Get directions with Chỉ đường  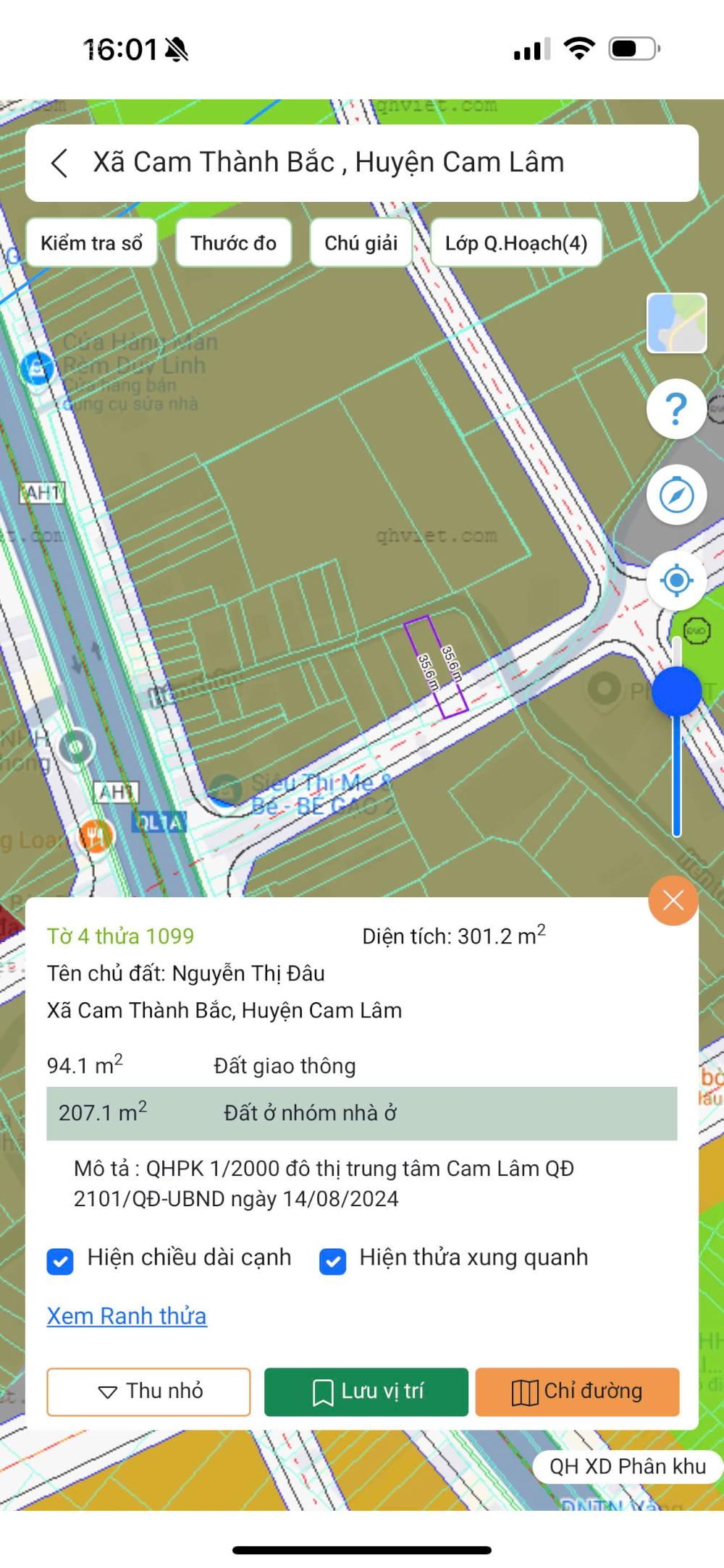coord(577,1391)
